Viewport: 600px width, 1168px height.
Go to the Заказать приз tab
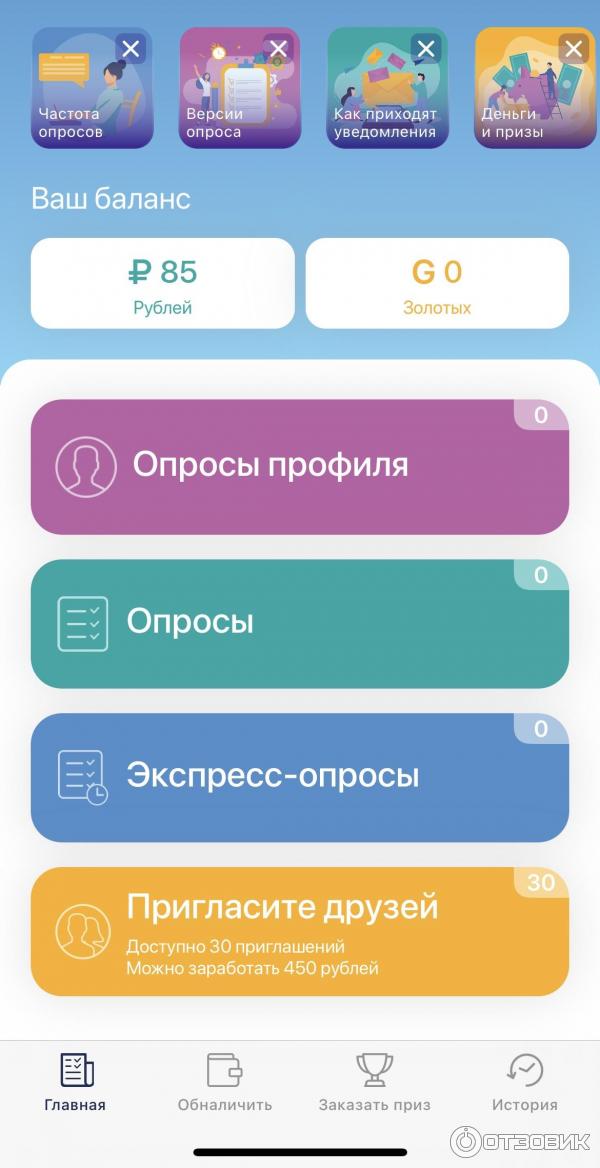(374, 1082)
